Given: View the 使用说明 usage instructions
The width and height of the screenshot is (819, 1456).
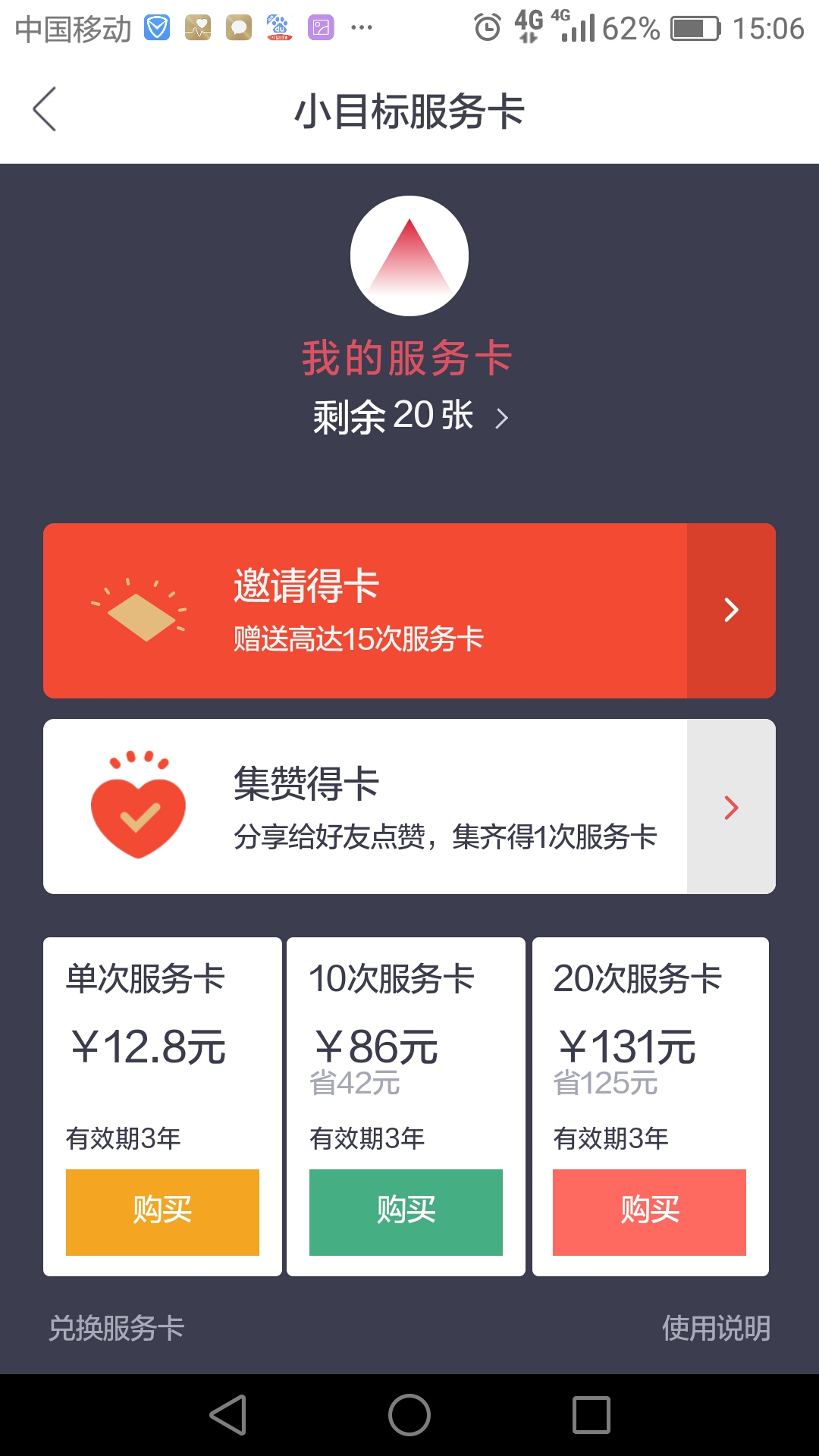Looking at the screenshot, I should [x=716, y=1328].
